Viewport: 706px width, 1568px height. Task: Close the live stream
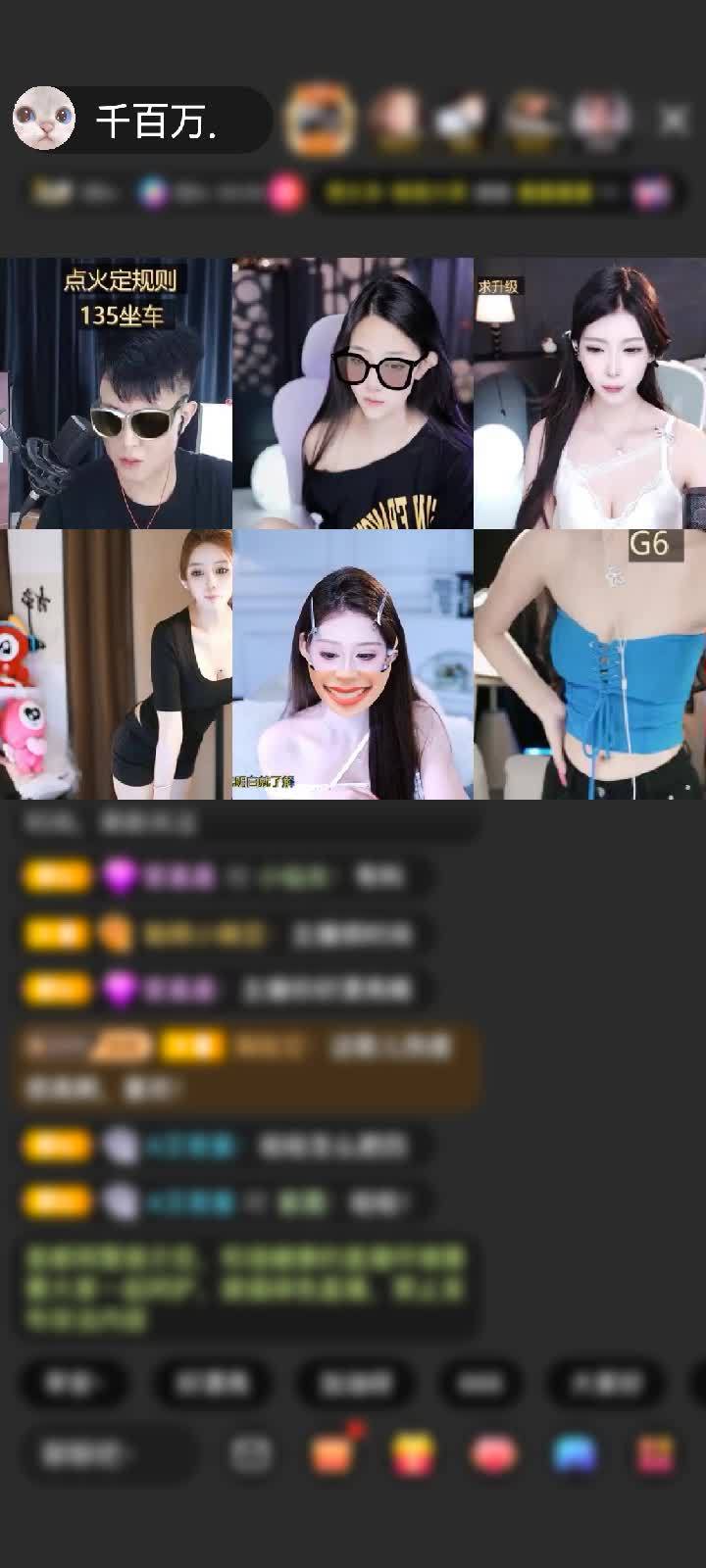click(674, 120)
